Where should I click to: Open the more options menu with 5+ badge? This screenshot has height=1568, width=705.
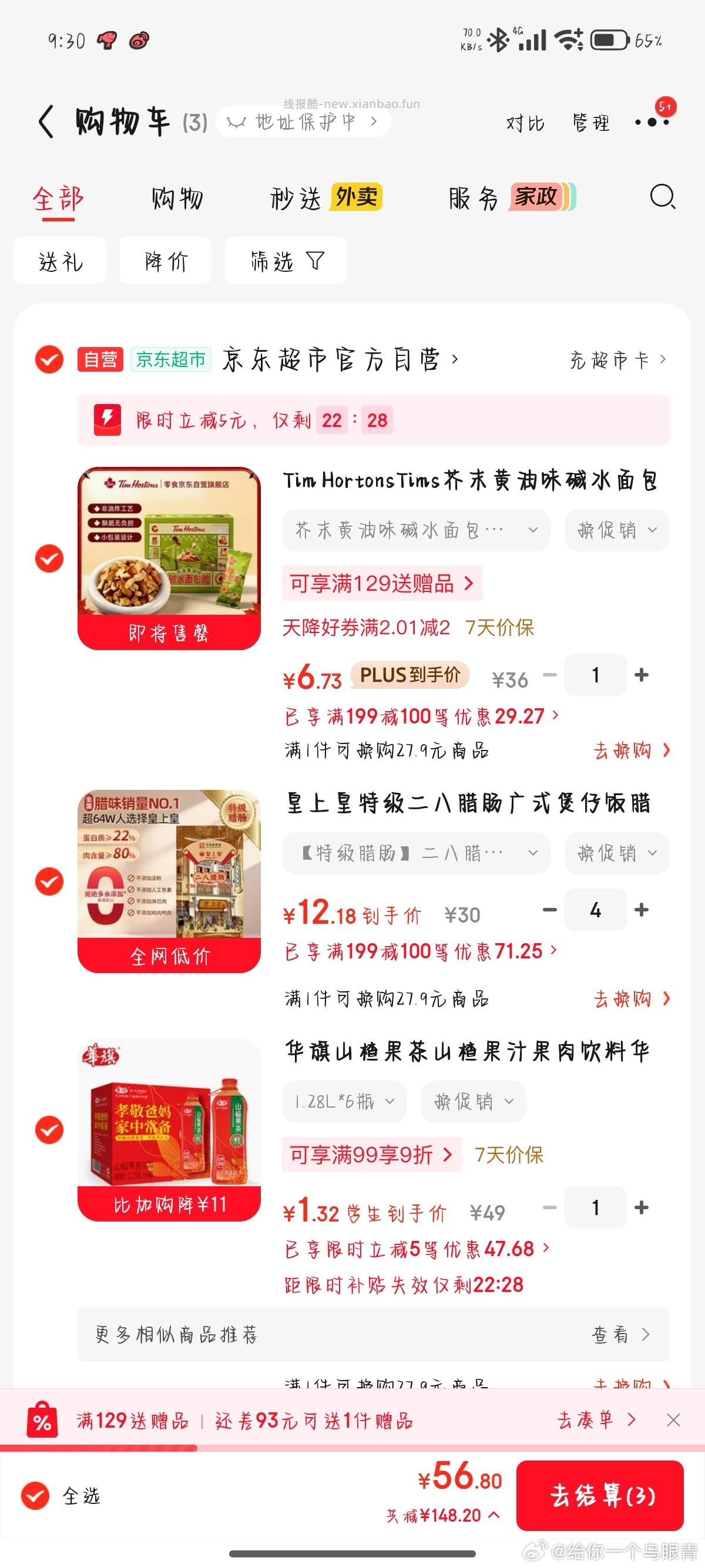point(653,122)
